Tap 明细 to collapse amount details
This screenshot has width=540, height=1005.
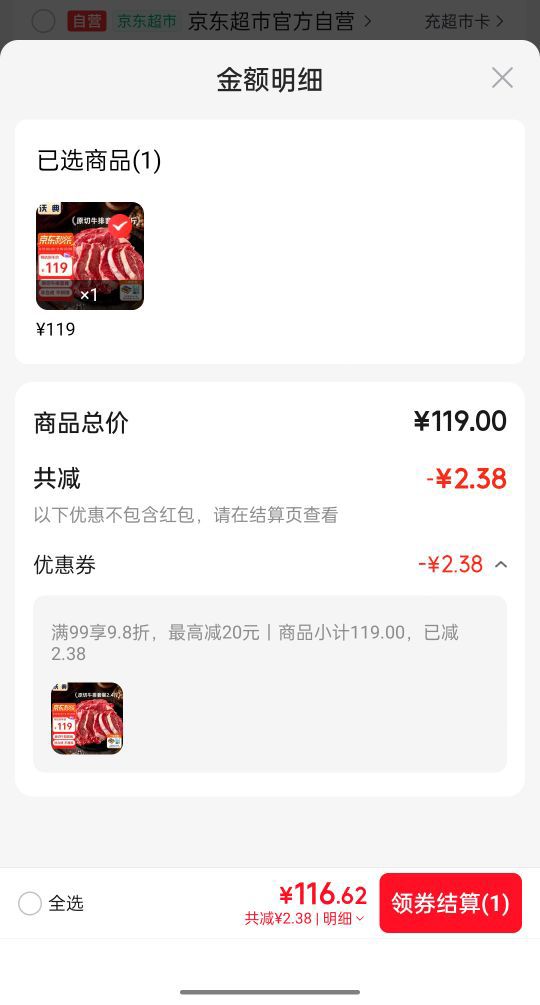(x=343, y=918)
